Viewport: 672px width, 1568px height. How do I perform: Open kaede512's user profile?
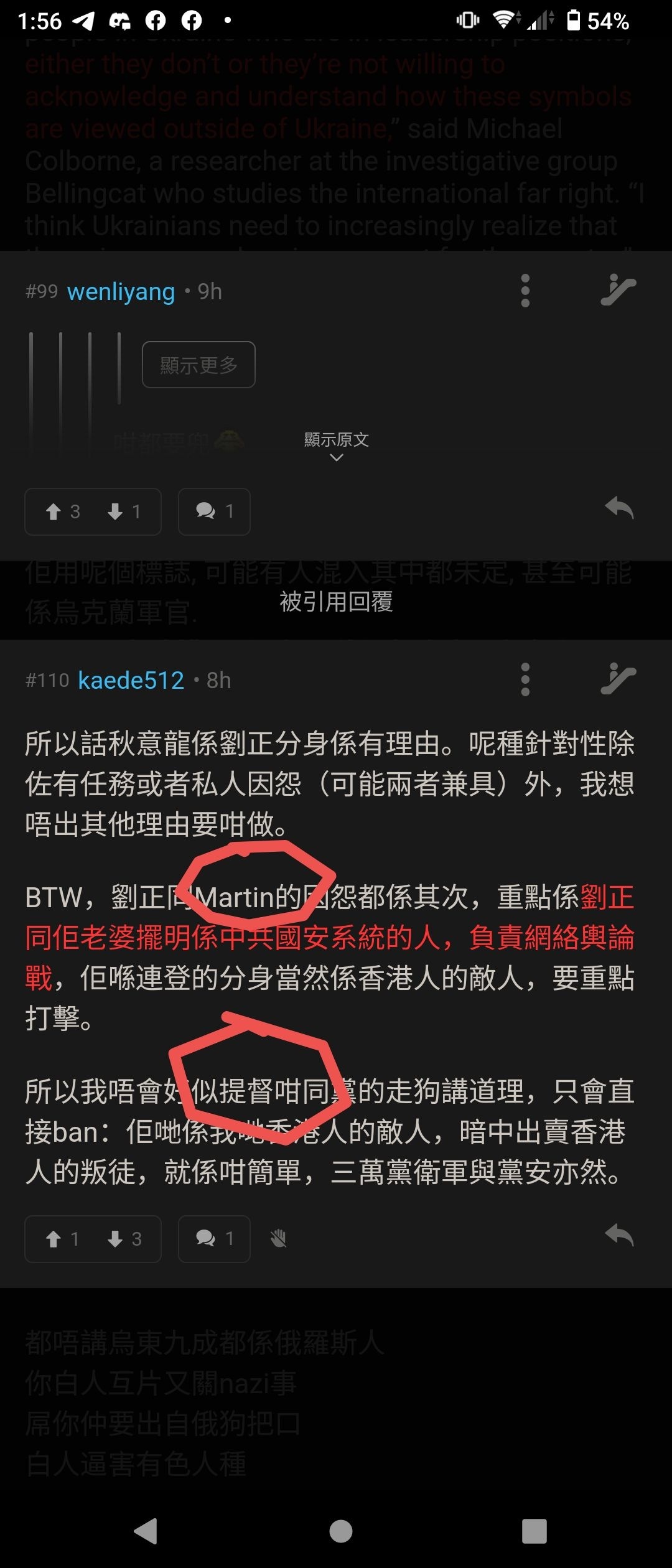tap(130, 680)
